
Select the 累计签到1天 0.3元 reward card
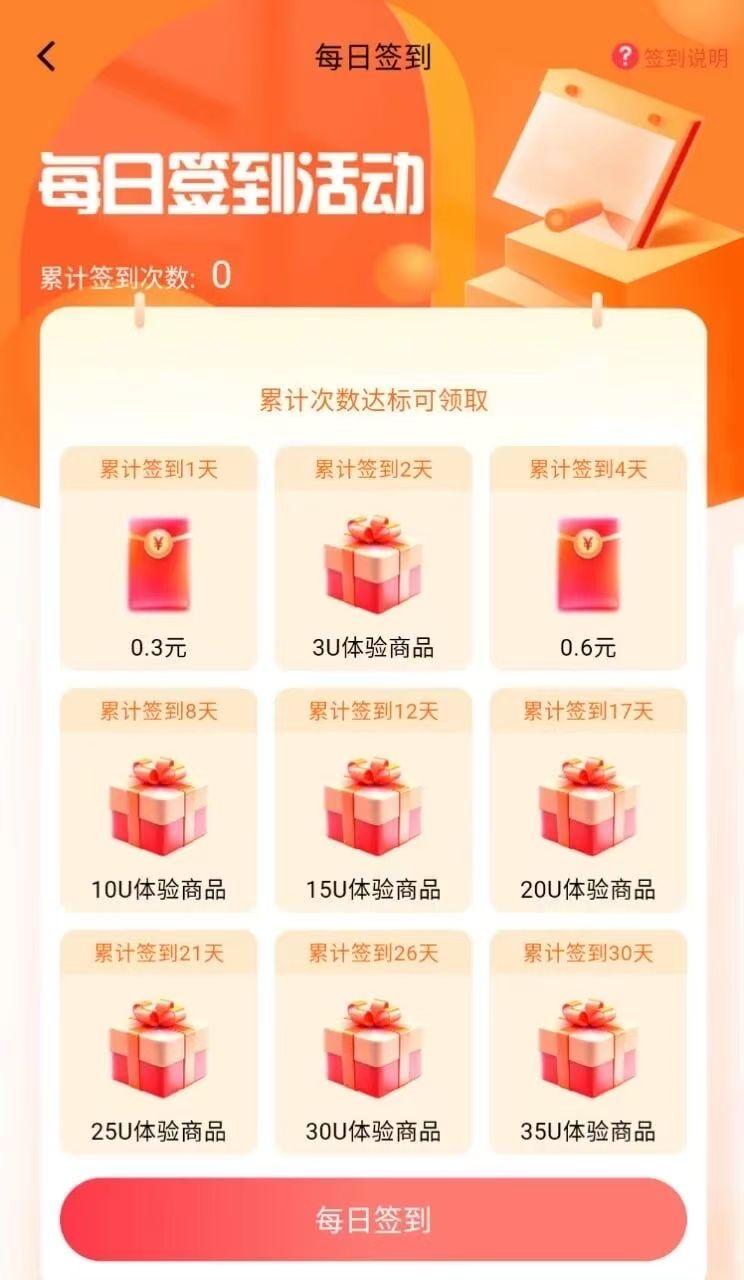[x=159, y=558]
